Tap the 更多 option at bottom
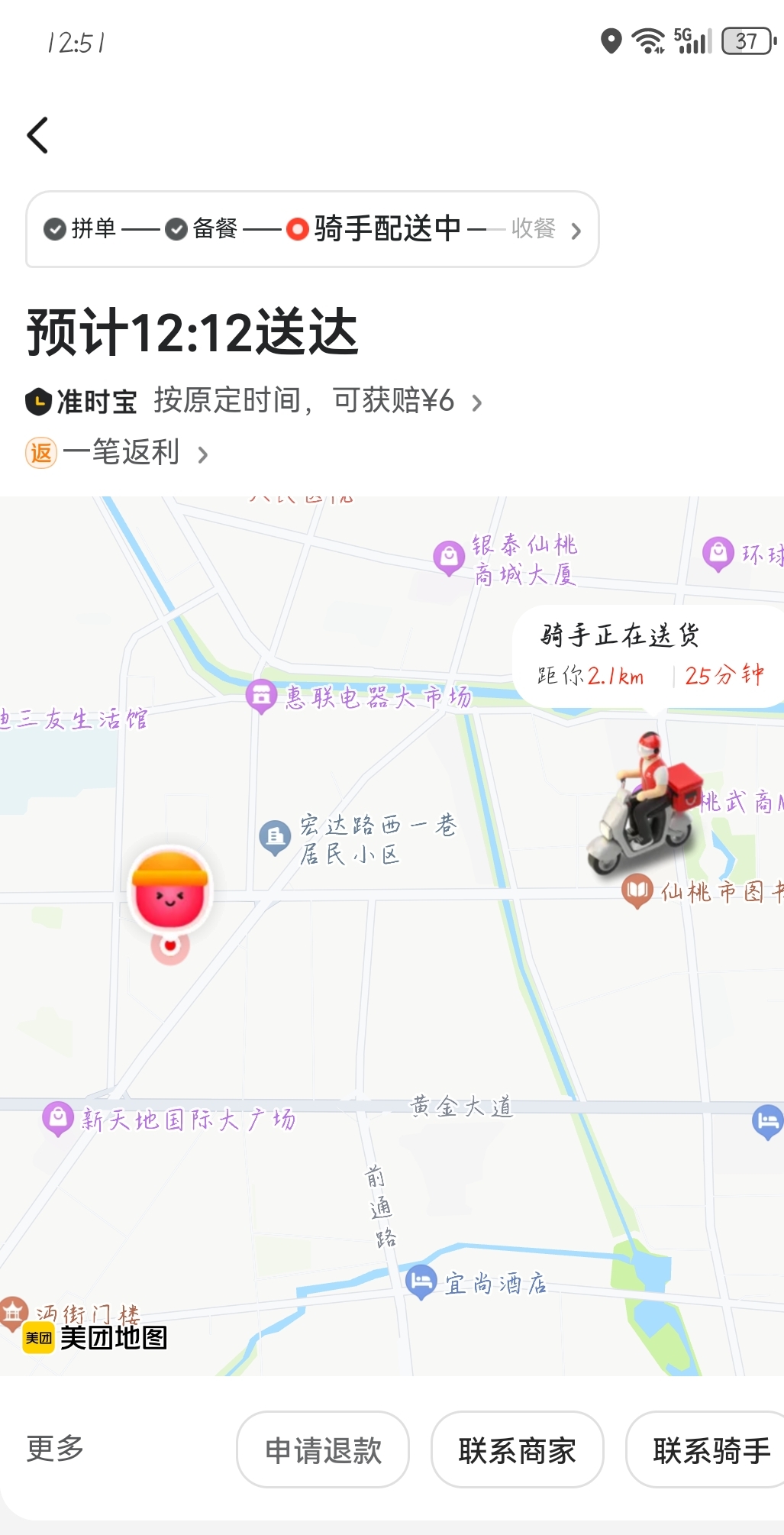 (x=55, y=1448)
